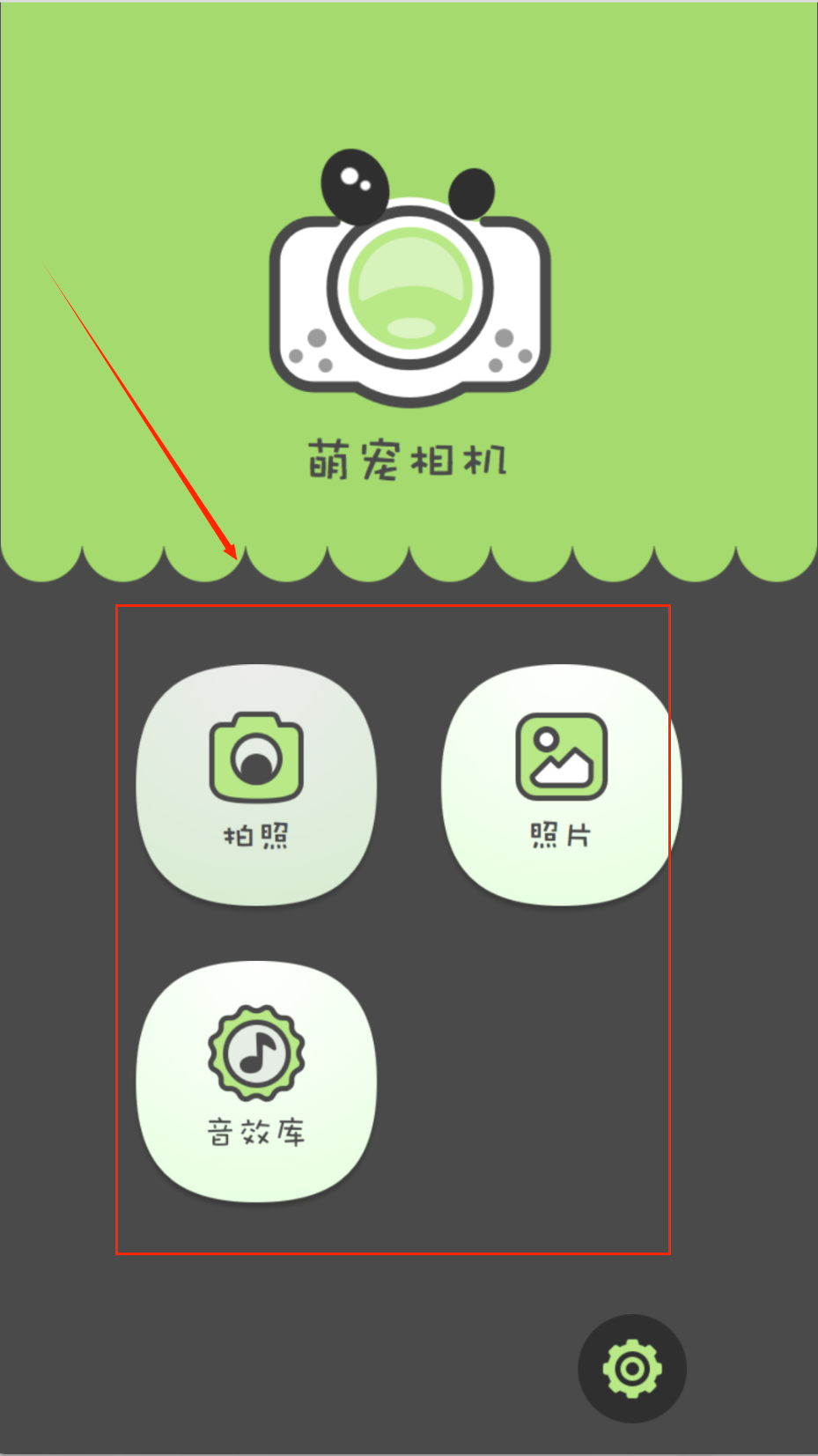Viewport: 818px width, 1456px height.
Task: Open the 照片 photos gallery
Action: (x=561, y=783)
